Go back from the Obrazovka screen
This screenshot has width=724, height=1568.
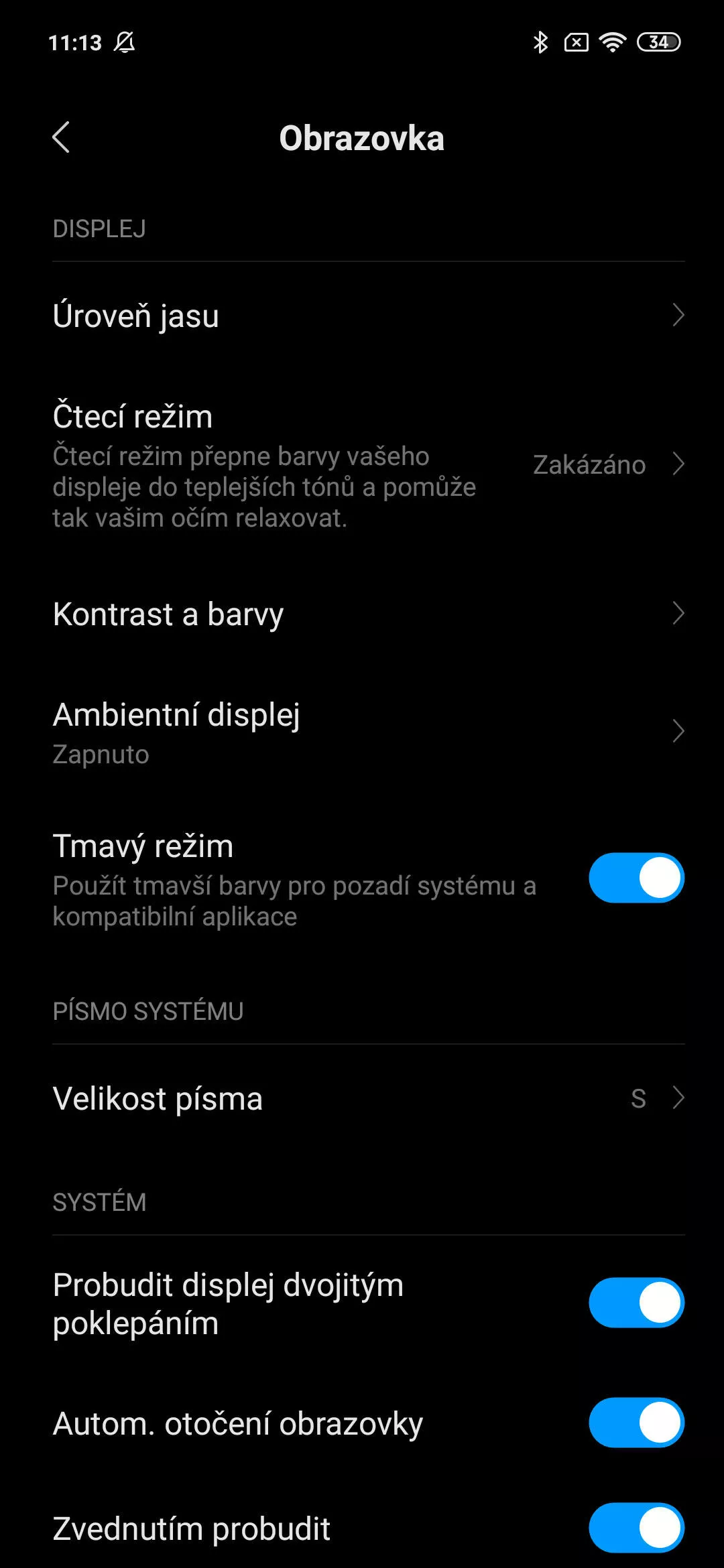click(61, 138)
